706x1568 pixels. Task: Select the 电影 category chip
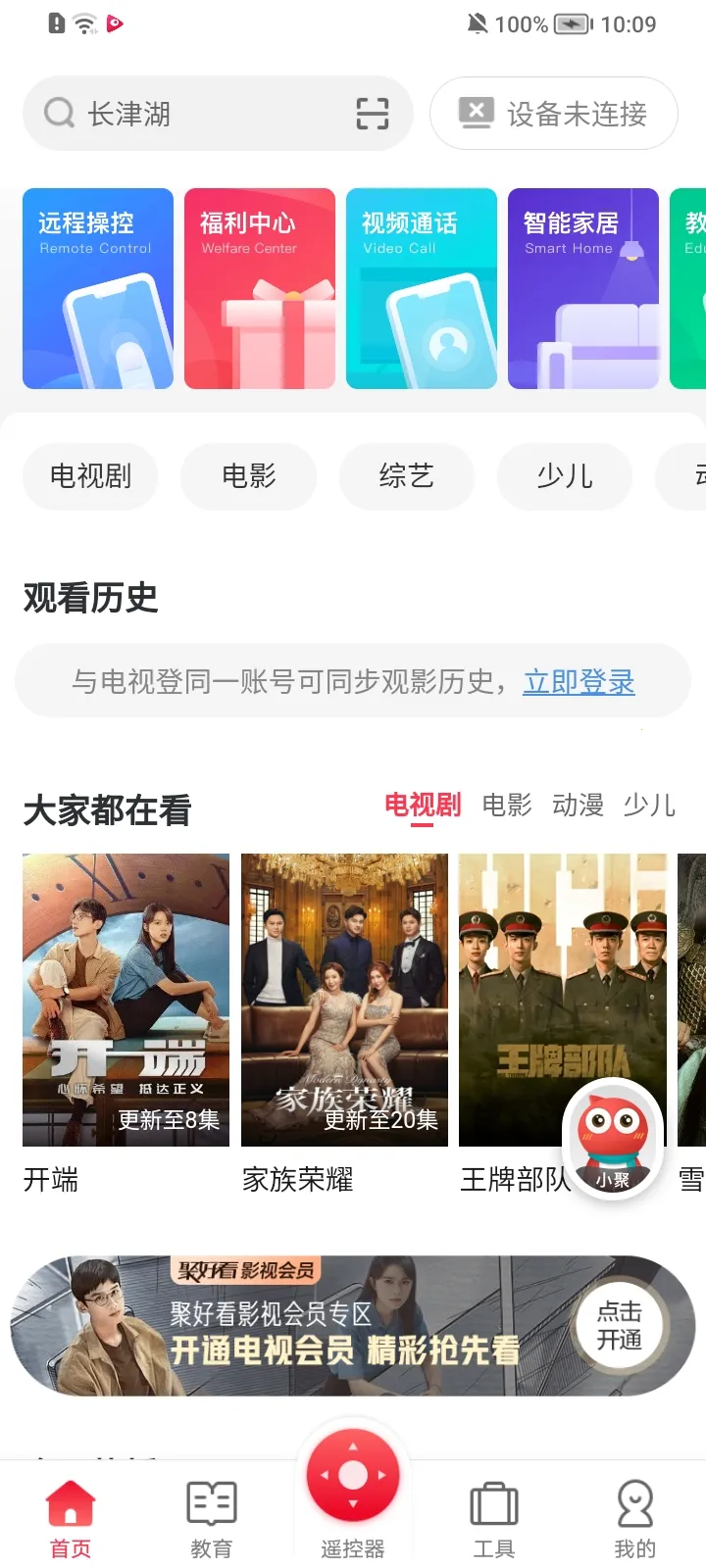tap(248, 476)
